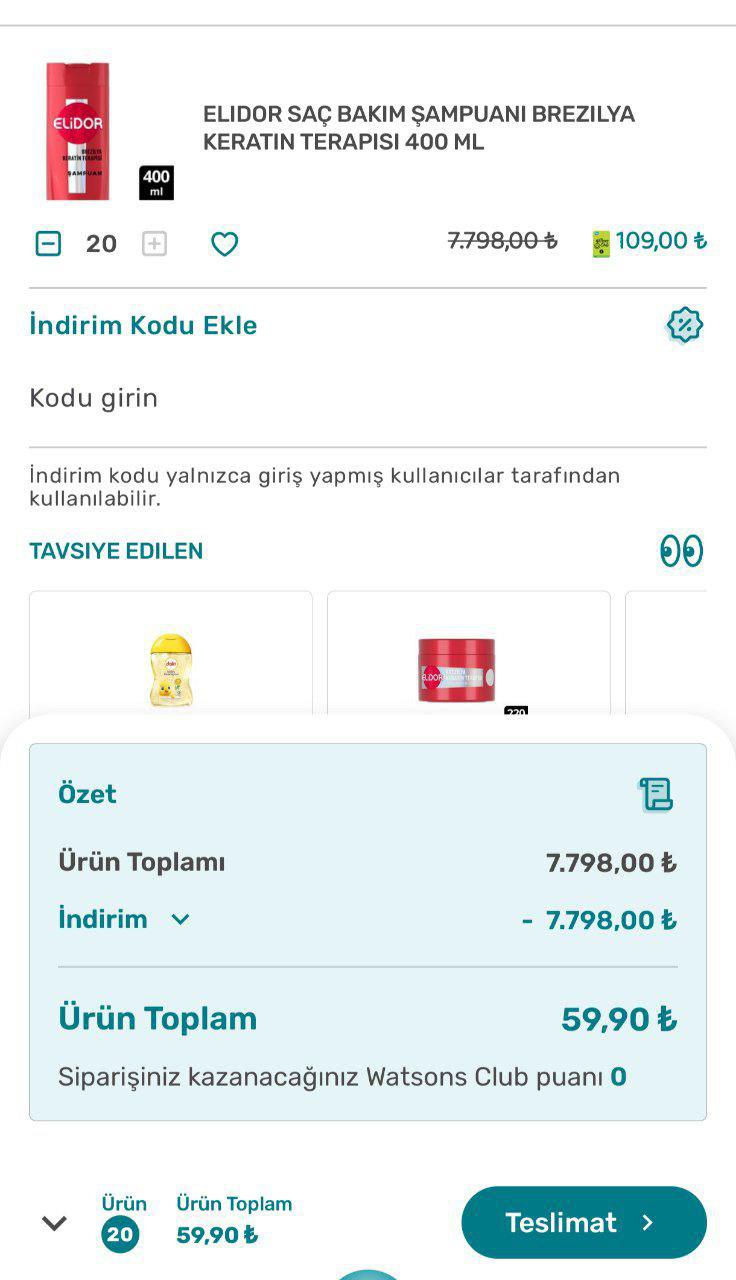Screen dimensions: 736x1280
Task: Collapse the order summary panel
Action: [x=54, y=1222]
